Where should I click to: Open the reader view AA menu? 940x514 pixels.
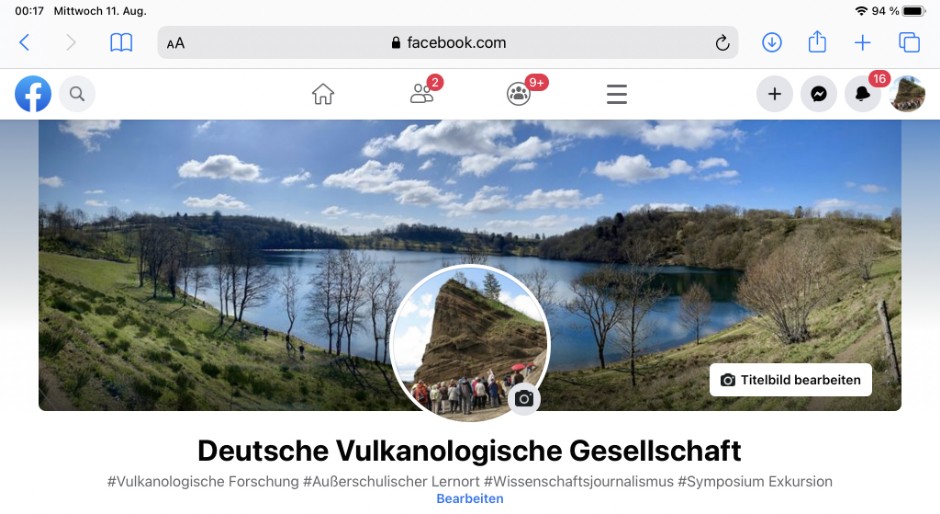(x=176, y=43)
